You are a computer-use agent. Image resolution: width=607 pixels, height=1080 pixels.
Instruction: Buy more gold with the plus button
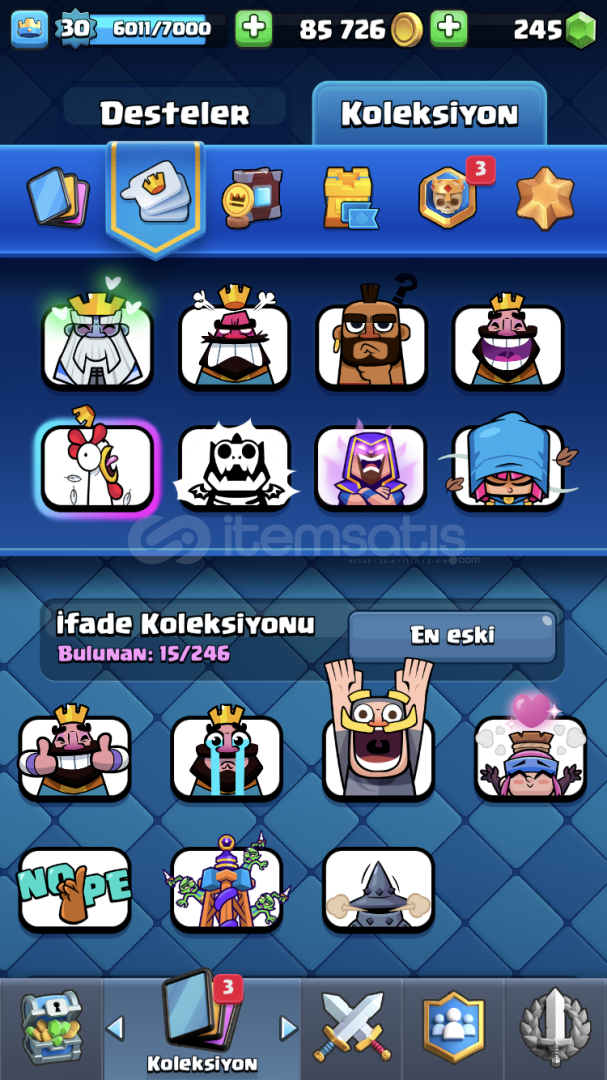449,29
